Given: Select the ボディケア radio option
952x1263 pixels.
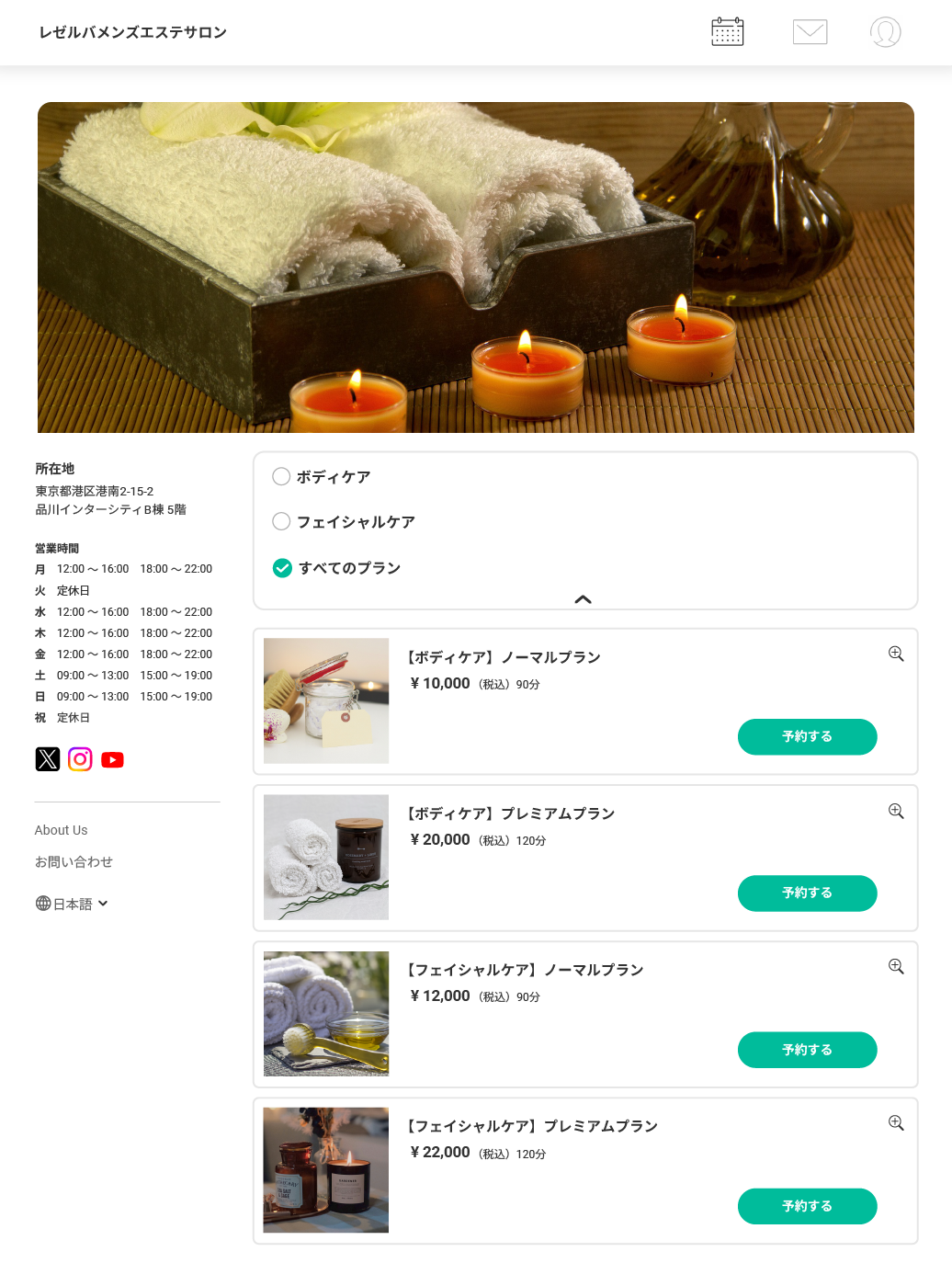Looking at the screenshot, I should coord(281,476).
